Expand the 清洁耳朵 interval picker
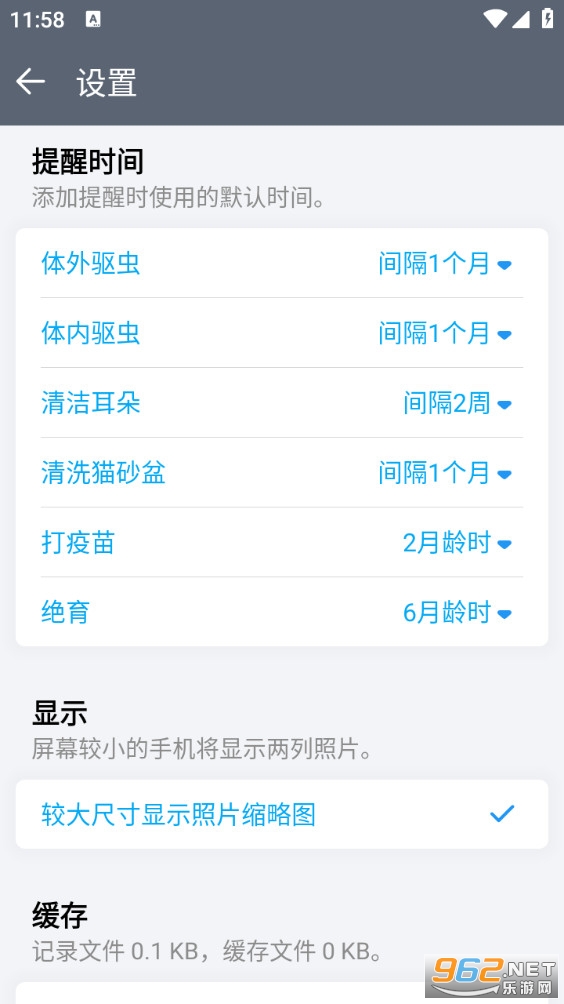Screen dimensions: 564x1004 point(457,403)
